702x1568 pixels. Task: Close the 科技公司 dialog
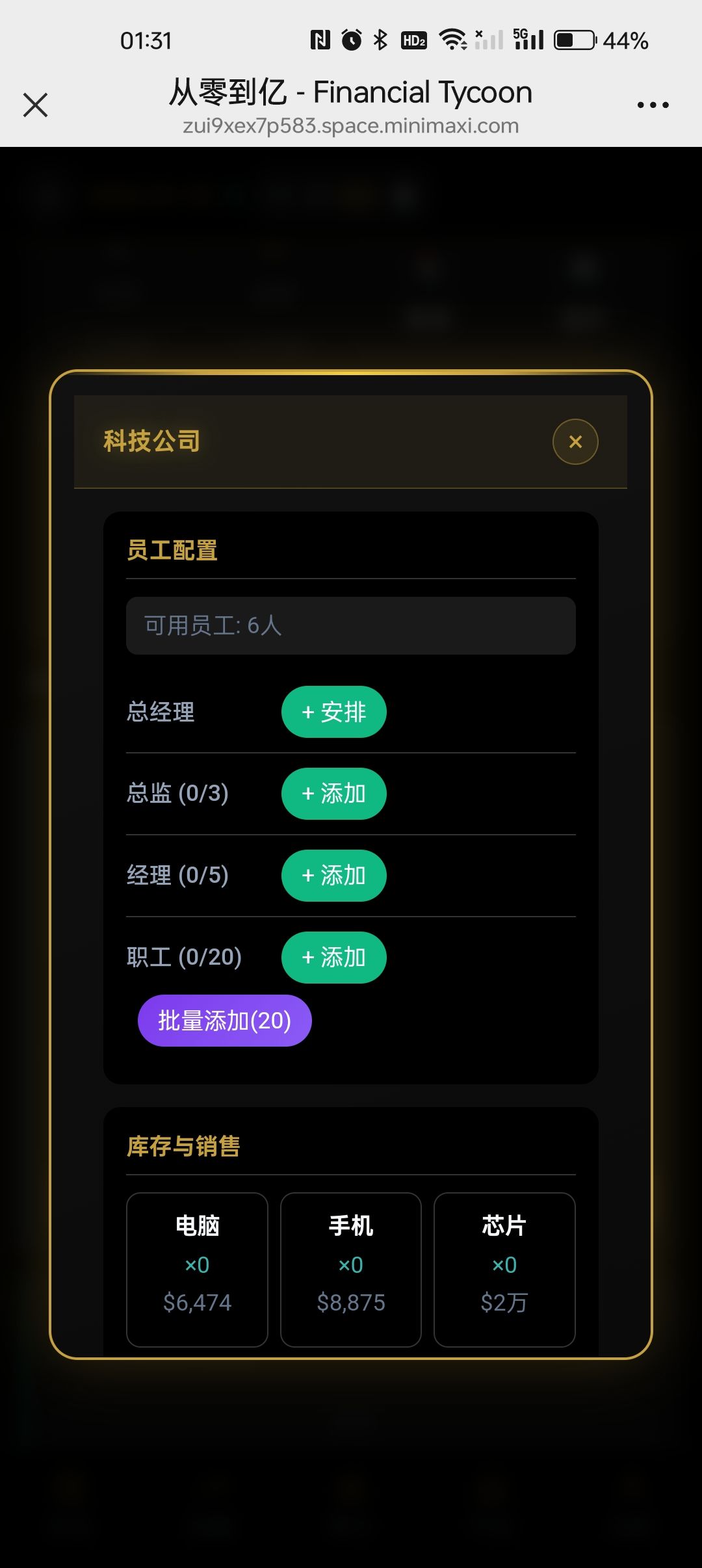point(575,441)
